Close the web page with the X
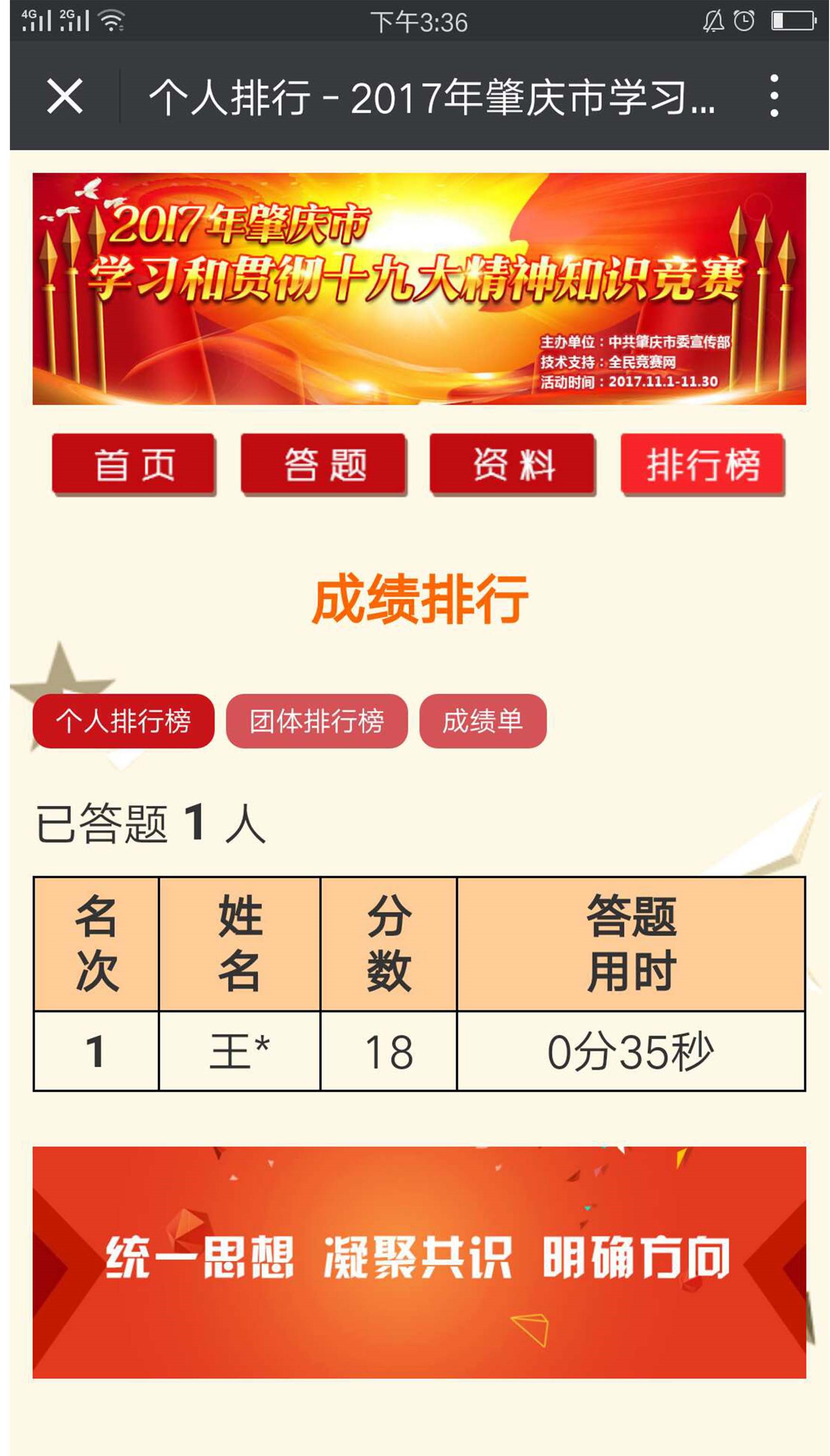Viewport: 830px width, 1456px height. click(65, 96)
